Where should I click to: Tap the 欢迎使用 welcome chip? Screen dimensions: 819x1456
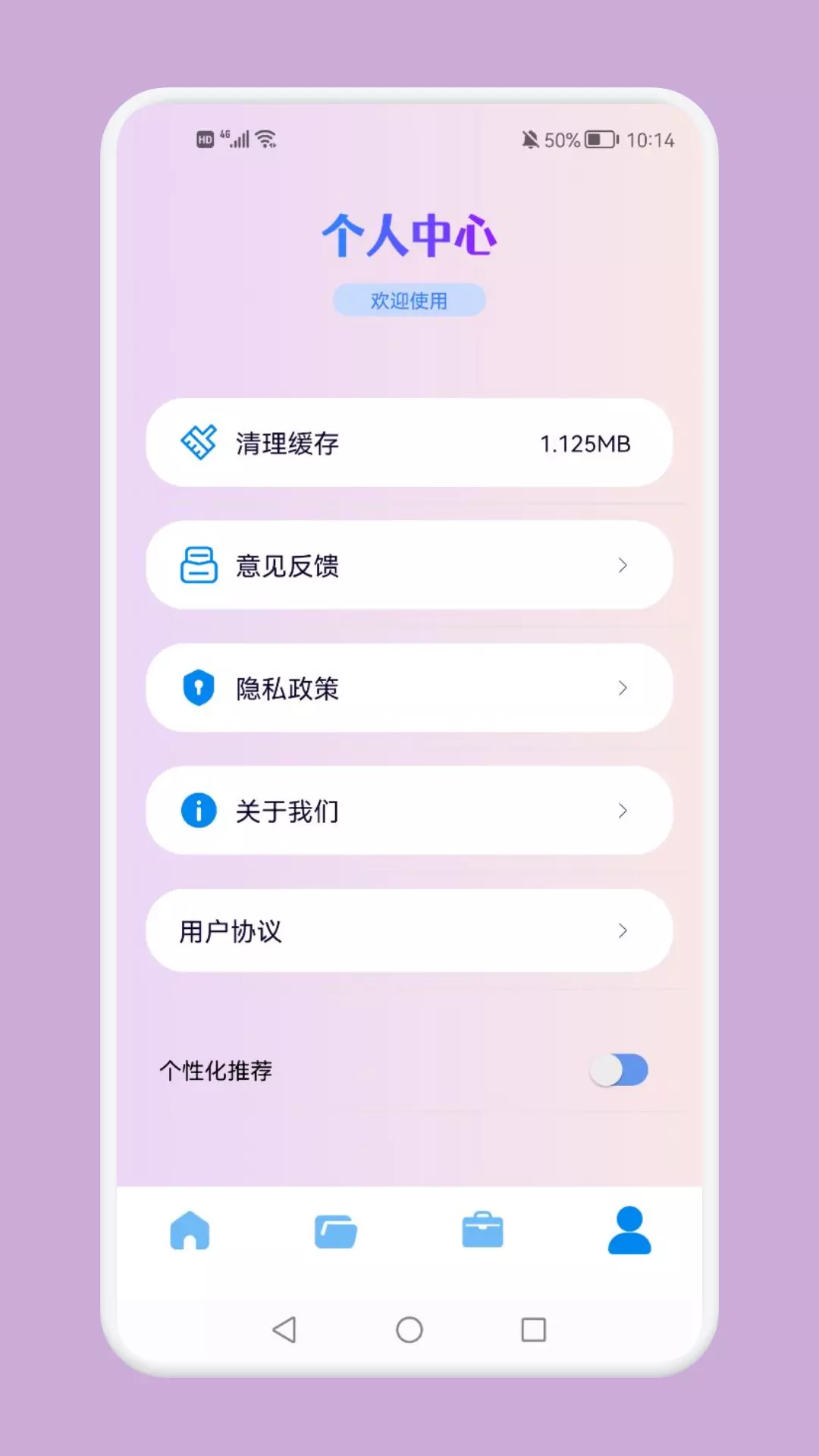(x=409, y=300)
